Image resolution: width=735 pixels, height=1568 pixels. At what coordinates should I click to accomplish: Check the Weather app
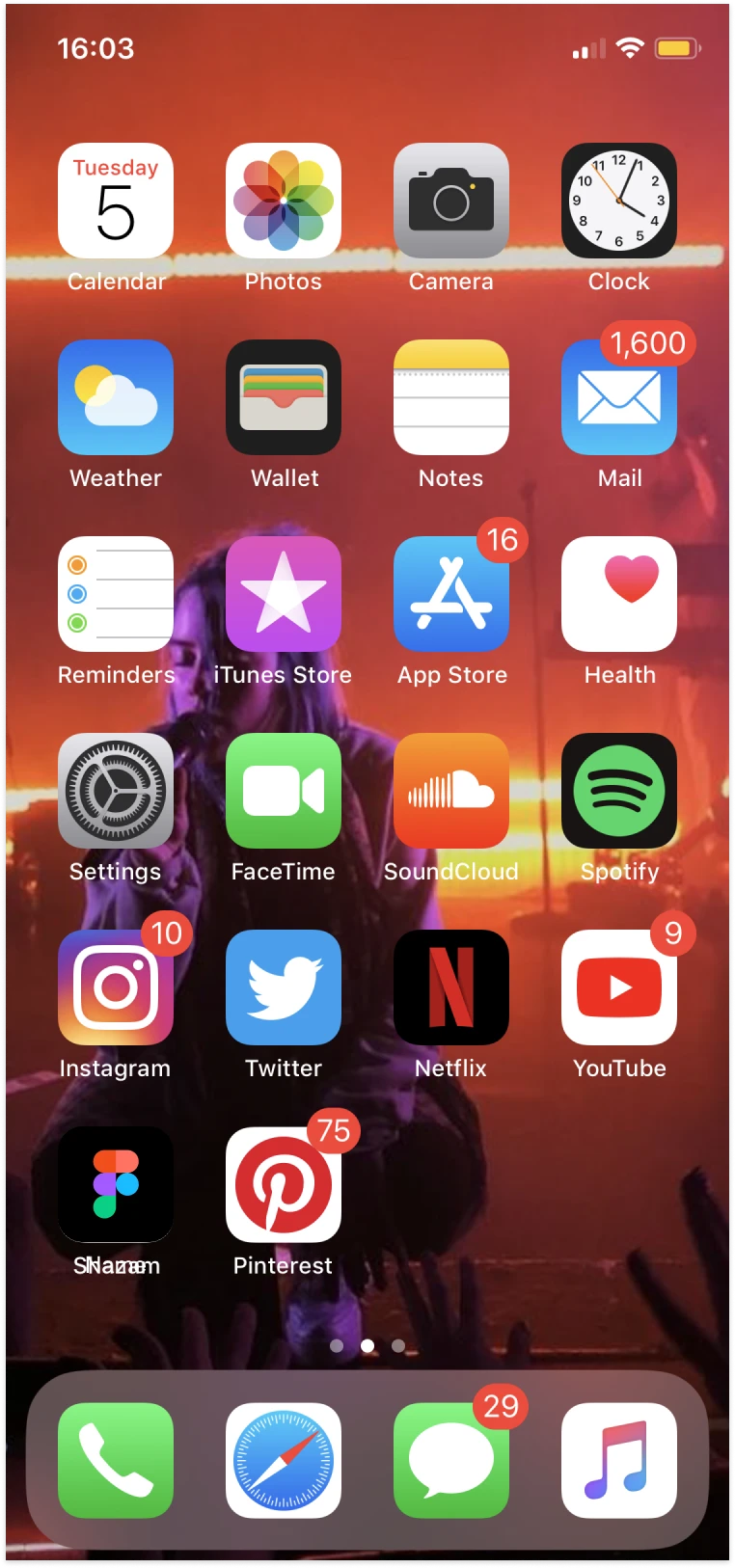point(116,397)
